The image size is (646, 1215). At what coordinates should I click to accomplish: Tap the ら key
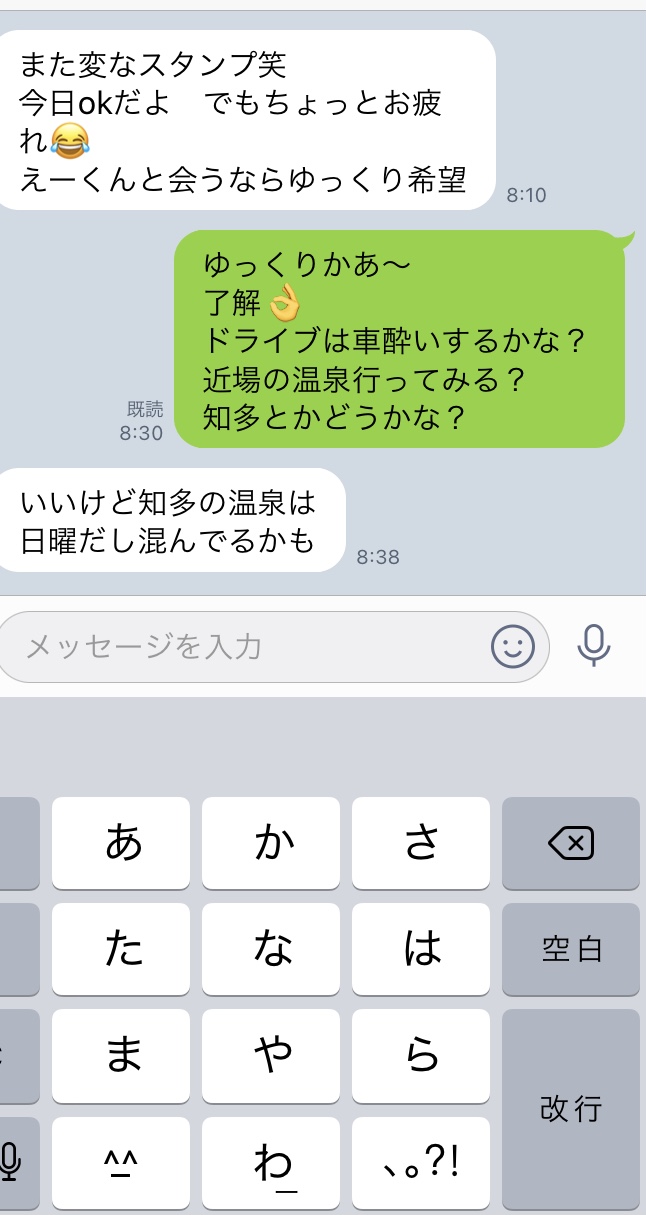pyautogui.click(x=421, y=1055)
